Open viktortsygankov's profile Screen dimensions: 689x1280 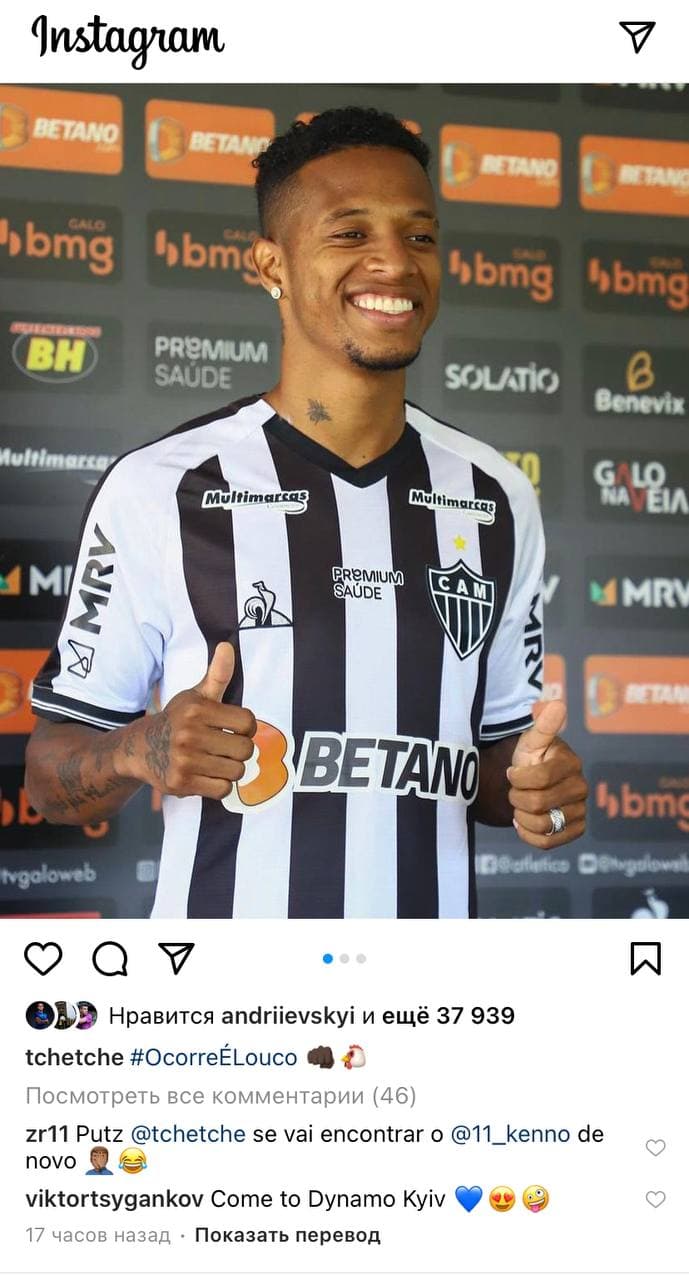(114, 1198)
